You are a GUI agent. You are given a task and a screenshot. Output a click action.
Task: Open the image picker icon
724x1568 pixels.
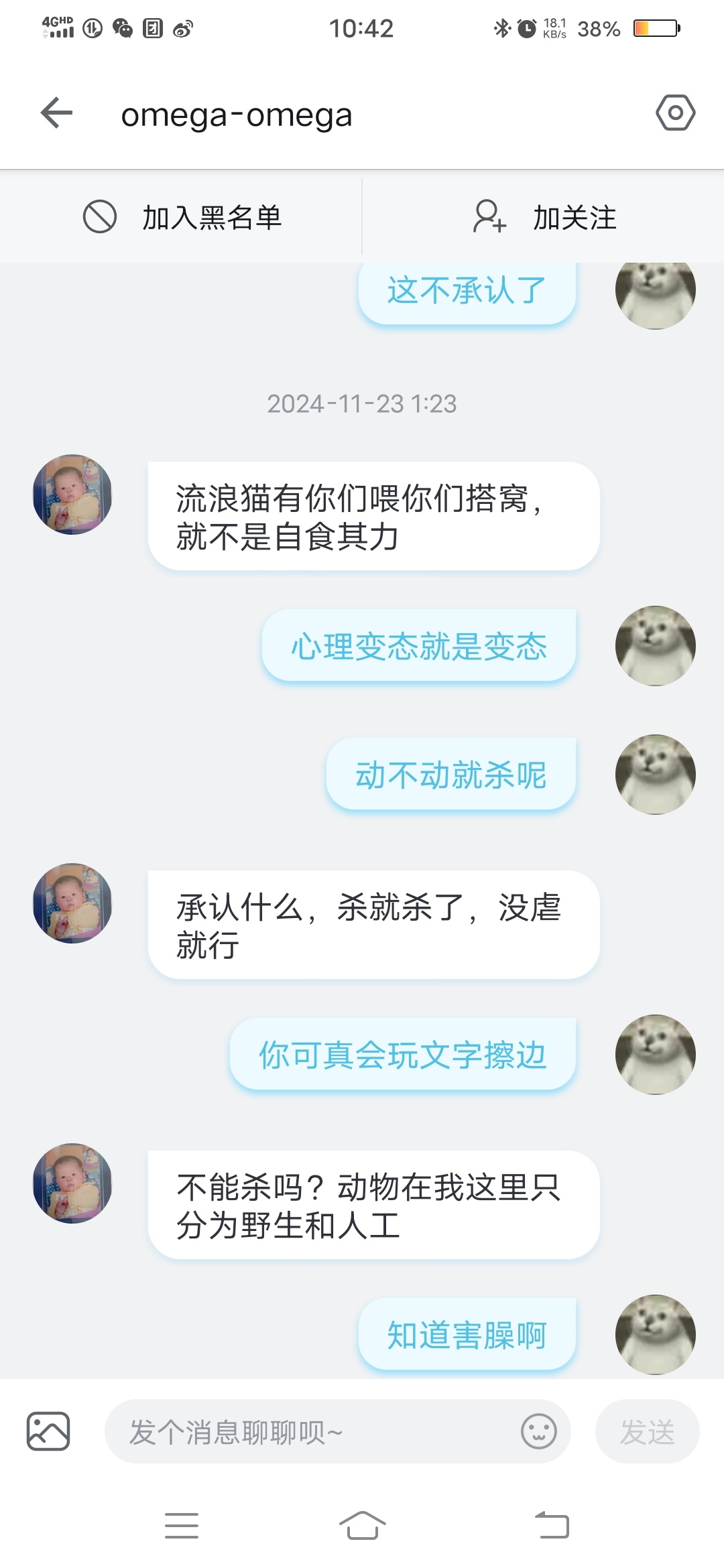tap(48, 1431)
